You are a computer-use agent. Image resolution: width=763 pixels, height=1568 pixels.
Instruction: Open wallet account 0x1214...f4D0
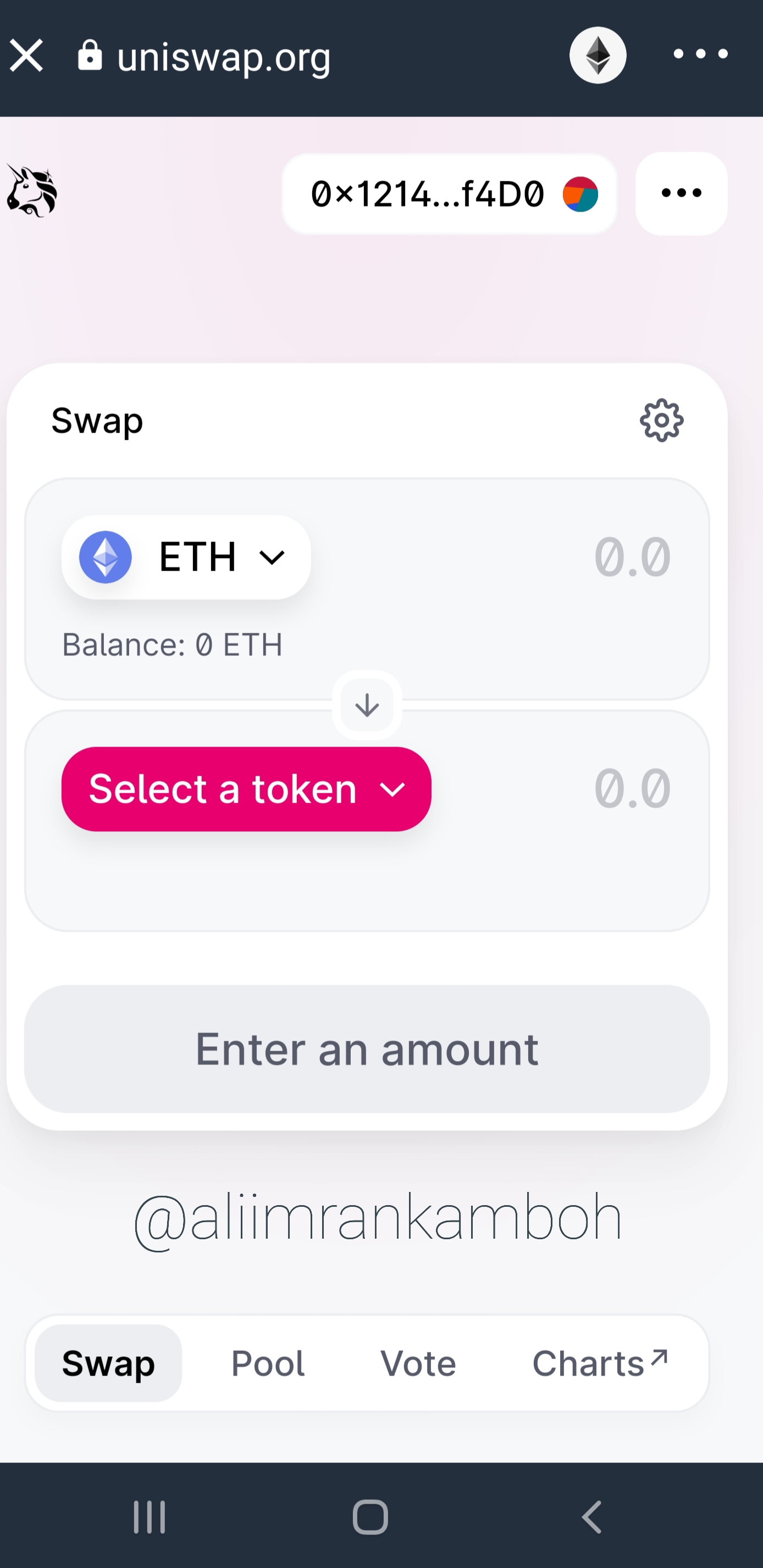point(449,194)
